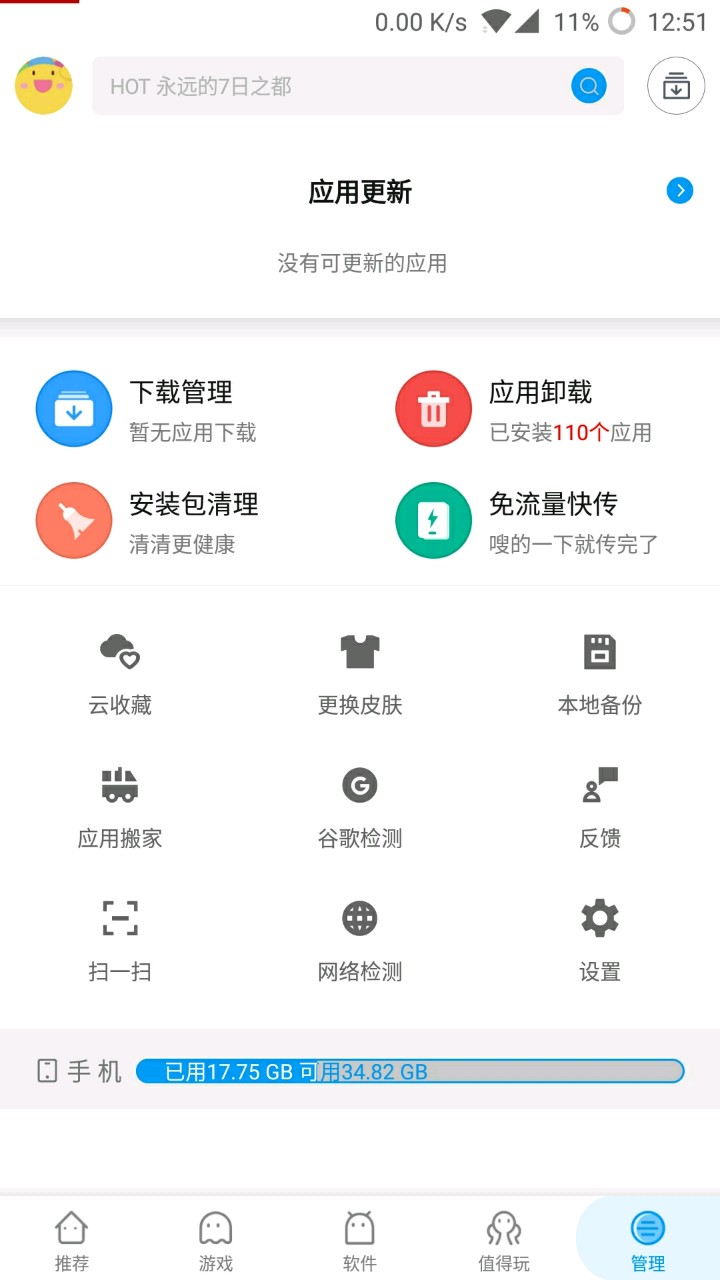Open 反馈
The height and width of the screenshot is (1280, 720).
tap(600, 808)
